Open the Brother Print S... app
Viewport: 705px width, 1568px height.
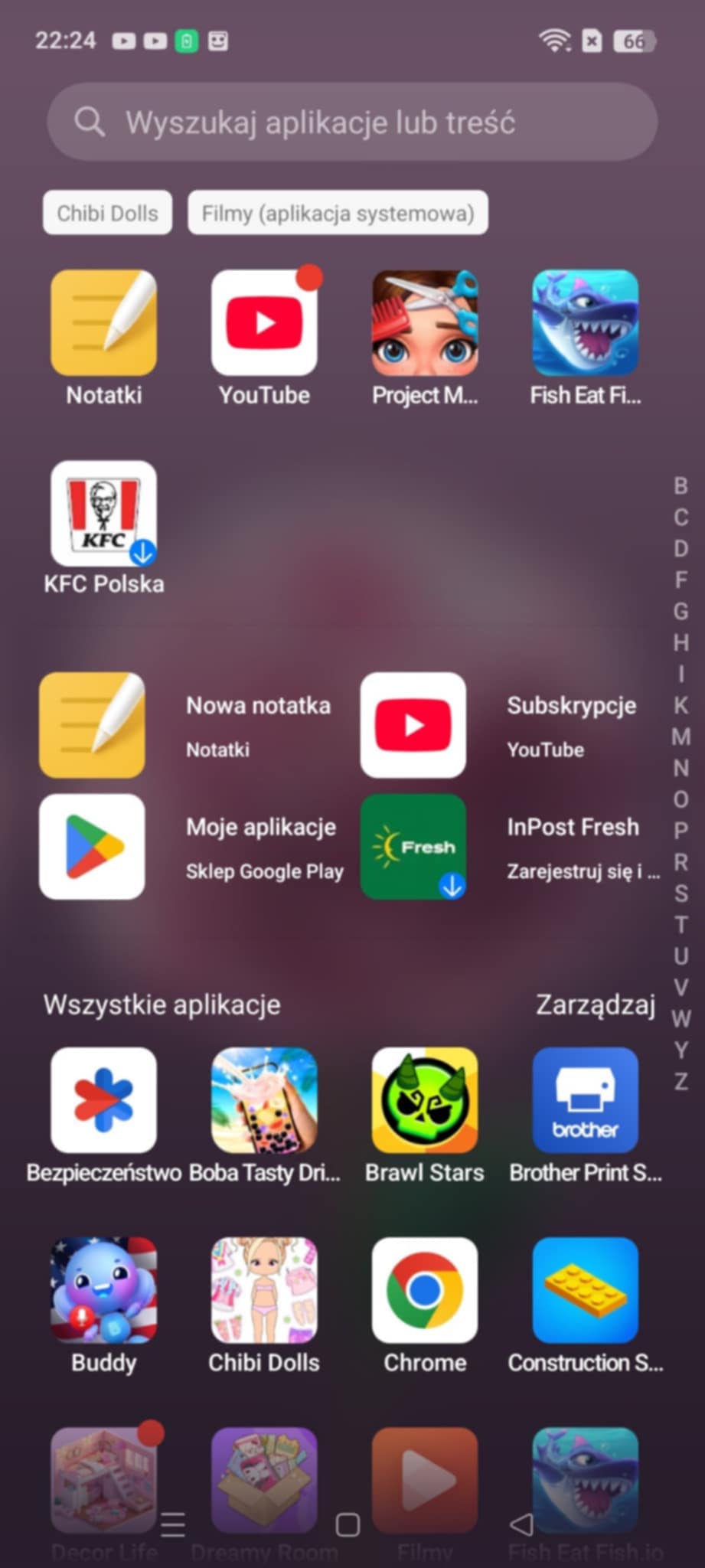pyautogui.click(x=586, y=1100)
